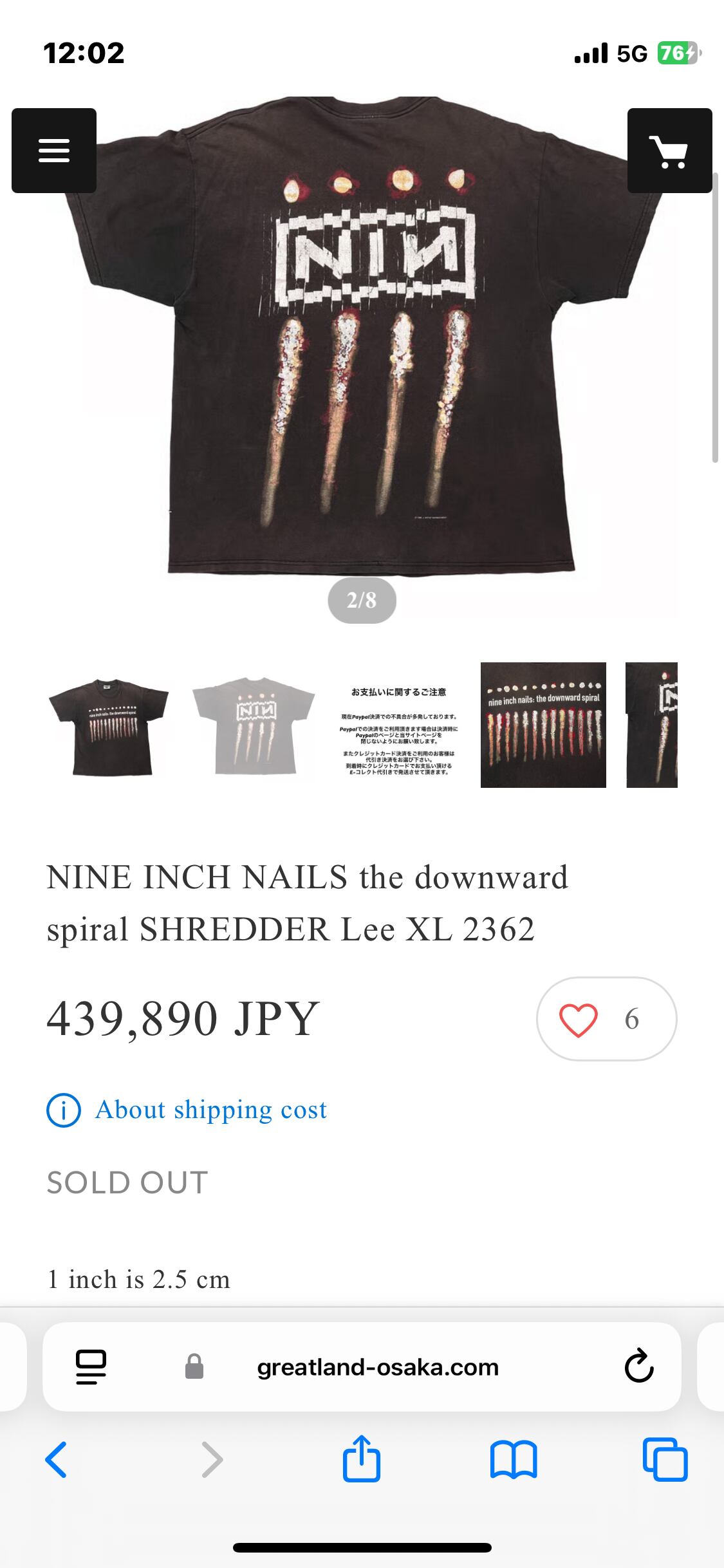Tap the greatland-osaka.com address bar
724x1568 pixels.
tap(378, 1367)
